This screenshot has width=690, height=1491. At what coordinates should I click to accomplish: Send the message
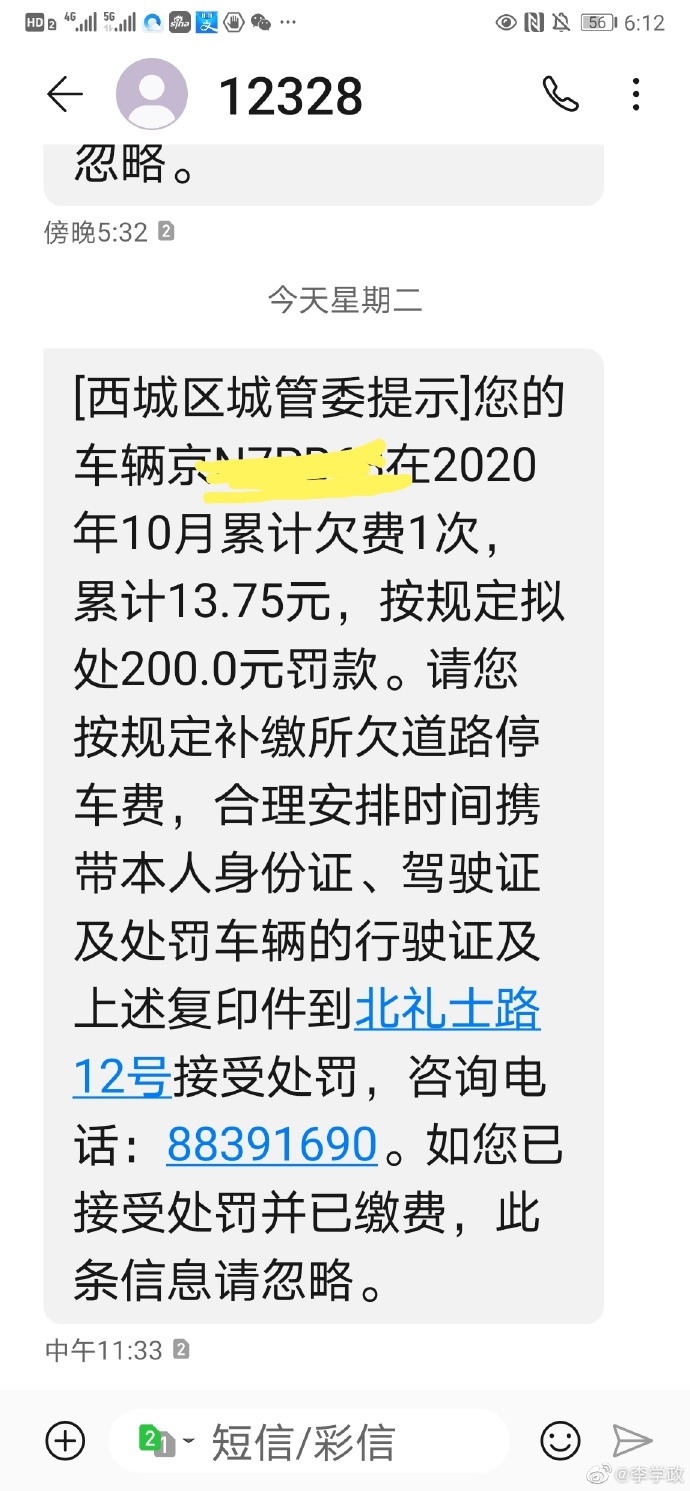(632, 1441)
